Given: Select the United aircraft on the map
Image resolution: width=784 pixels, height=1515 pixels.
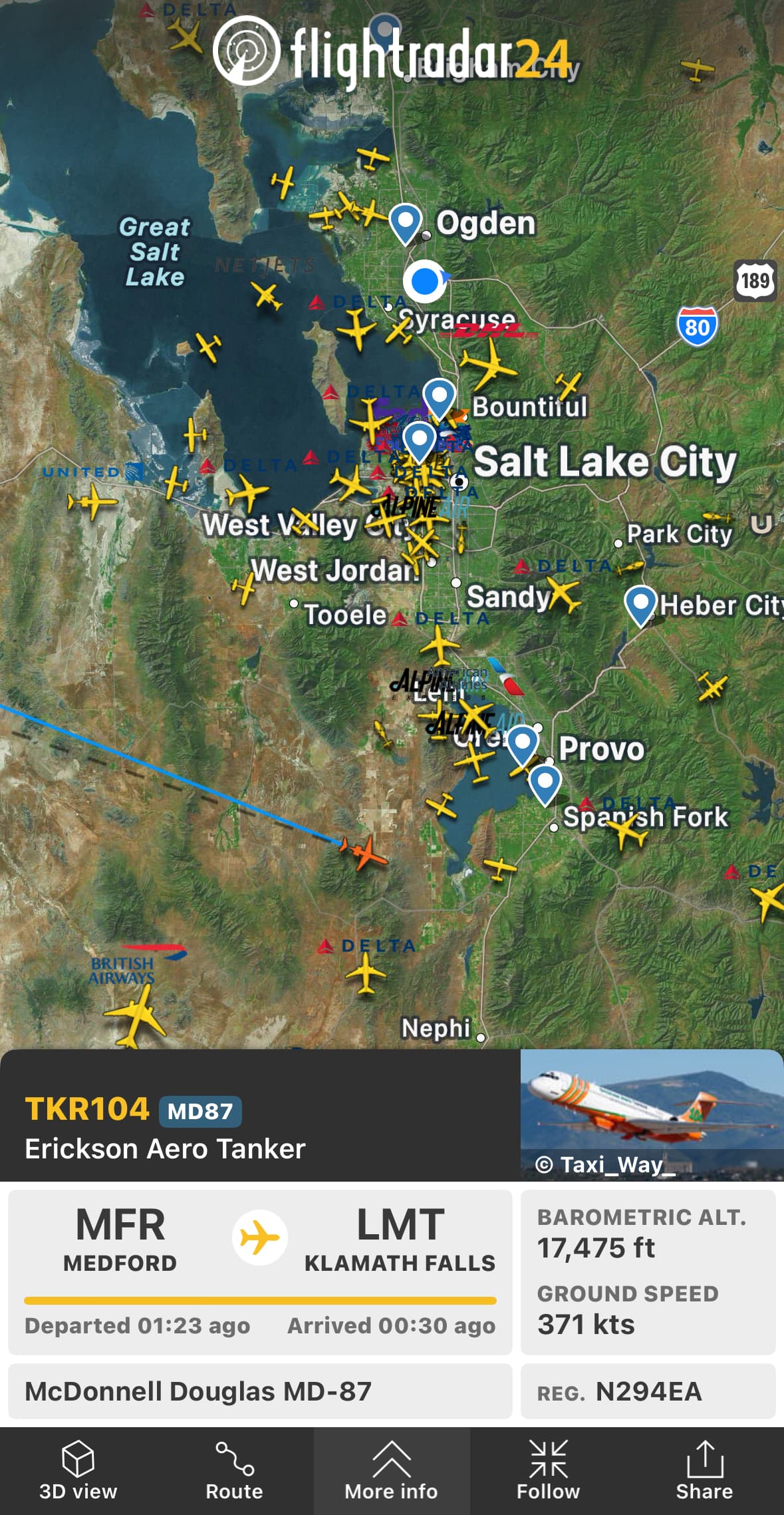Looking at the screenshot, I should coord(92,500).
